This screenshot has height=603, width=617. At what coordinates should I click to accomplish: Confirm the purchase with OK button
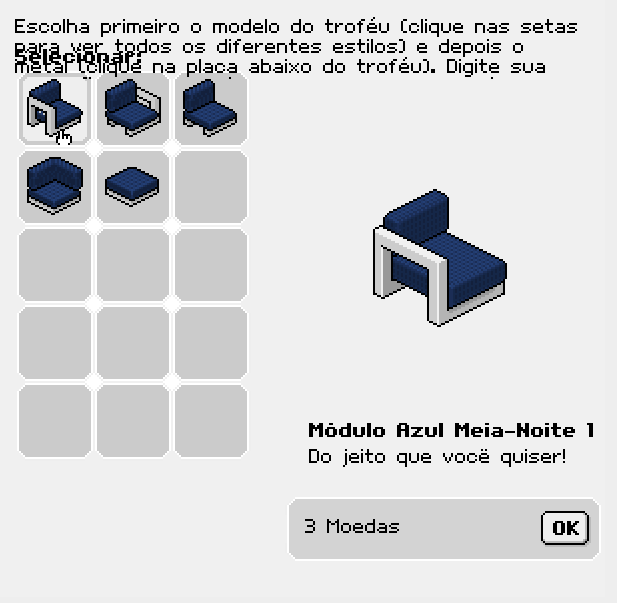[564, 528]
